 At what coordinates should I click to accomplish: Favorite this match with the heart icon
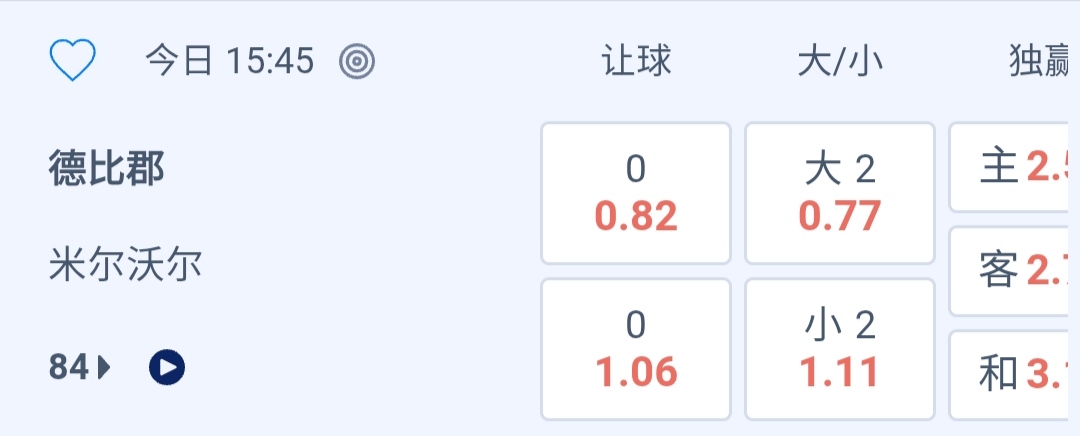click(x=73, y=61)
